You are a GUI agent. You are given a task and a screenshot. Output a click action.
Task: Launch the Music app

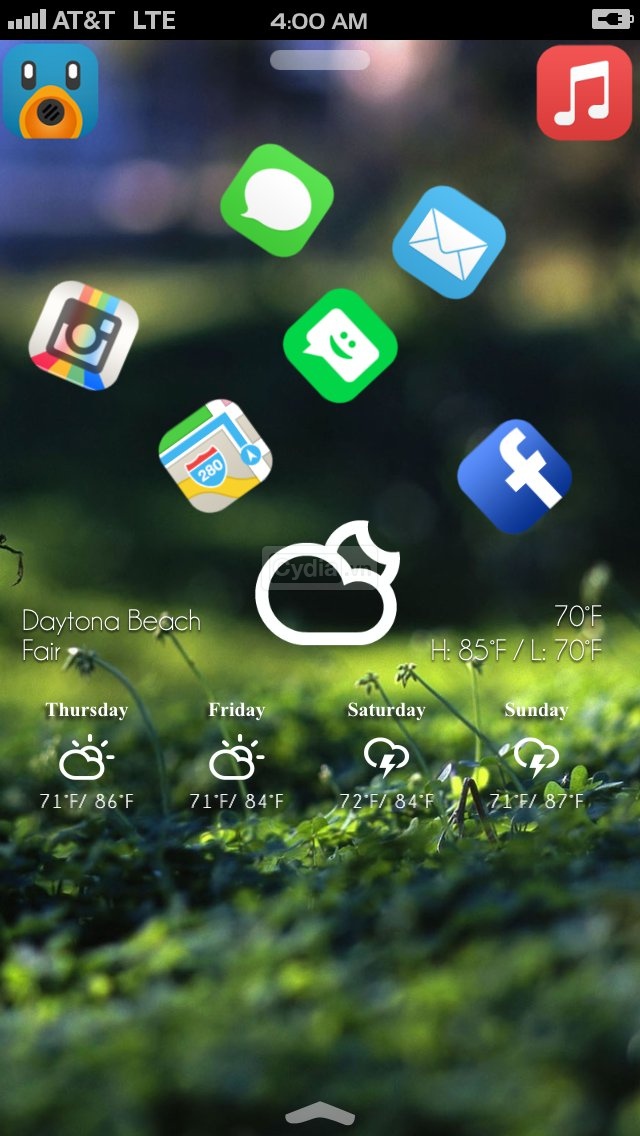[584, 93]
